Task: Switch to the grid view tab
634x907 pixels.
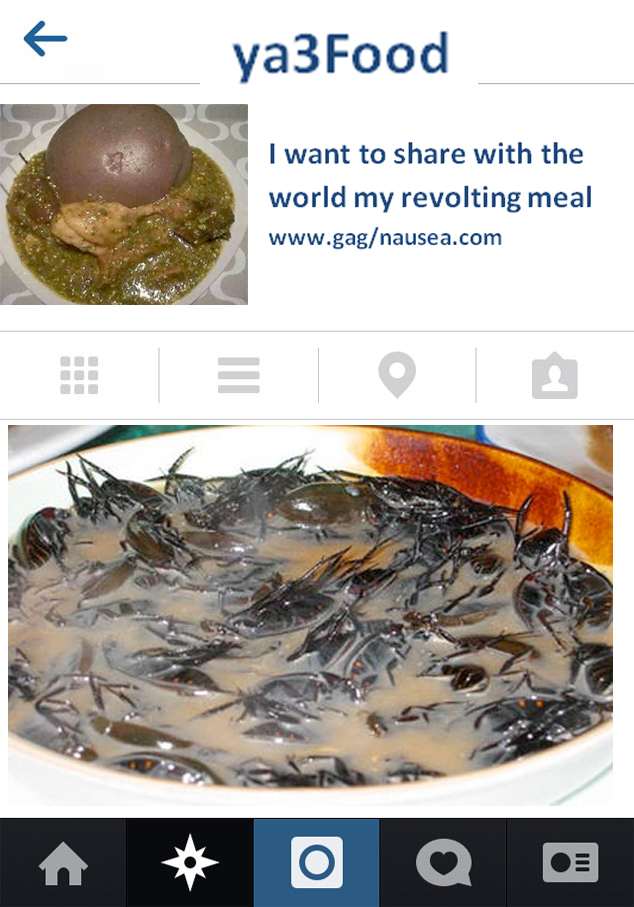Action: coord(79,376)
